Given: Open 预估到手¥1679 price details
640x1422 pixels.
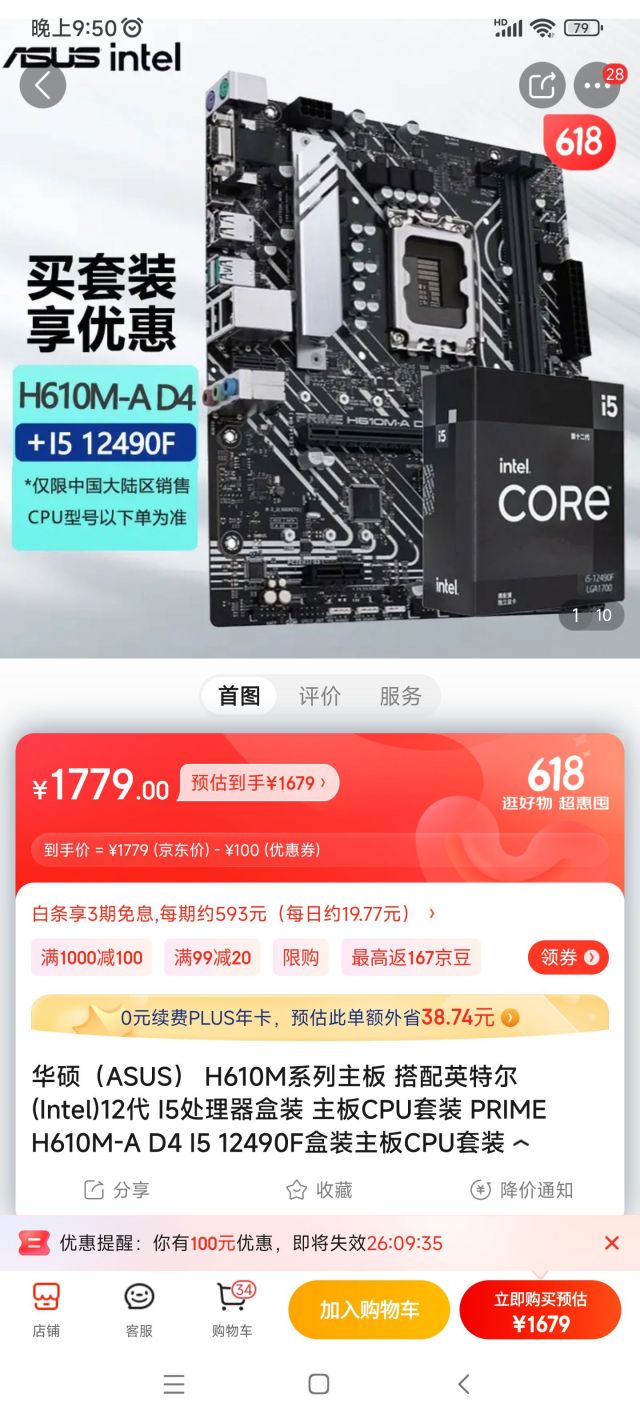Looking at the screenshot, I should tap(258, 783).
